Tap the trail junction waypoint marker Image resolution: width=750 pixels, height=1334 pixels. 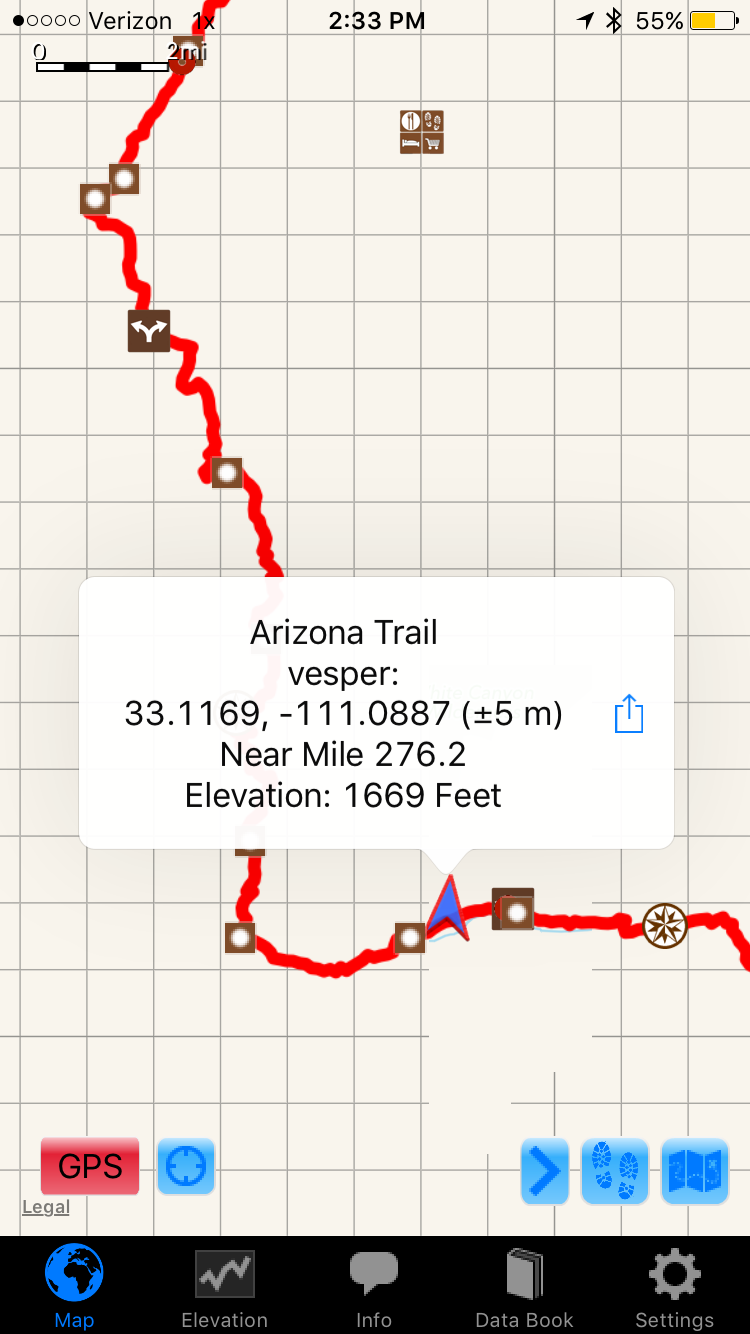click(x=149, y=331)
